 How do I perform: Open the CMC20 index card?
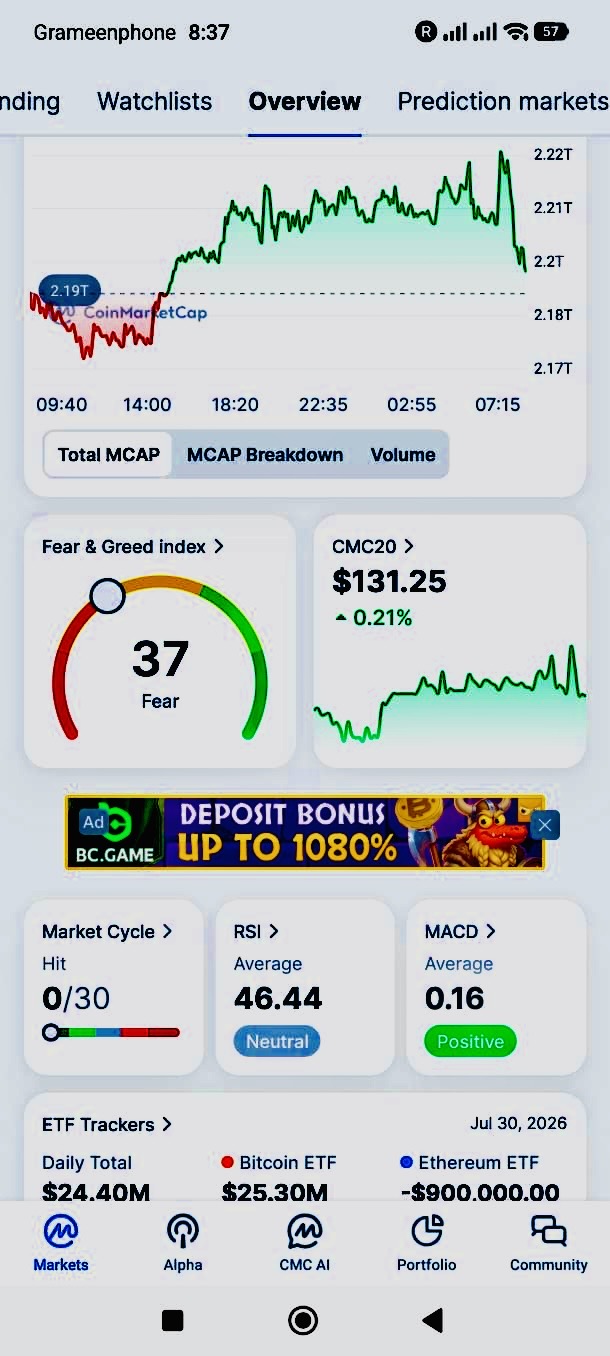pos(450,641)
